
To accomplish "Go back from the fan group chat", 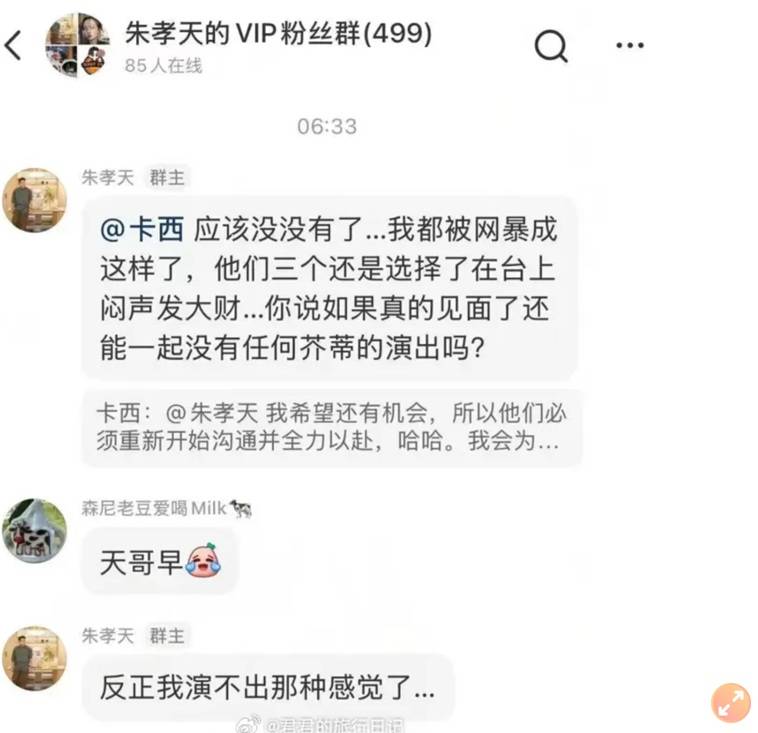I will point(14,45).
